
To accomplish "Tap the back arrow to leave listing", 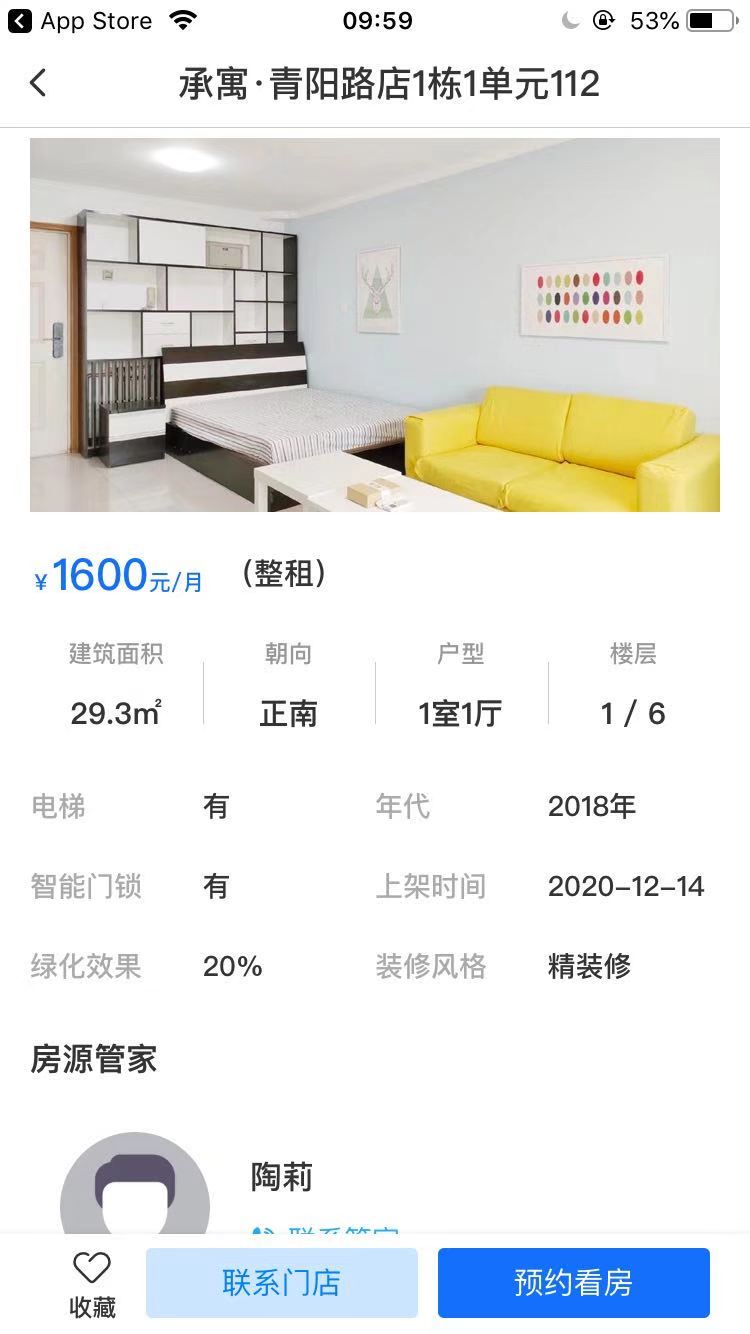I will click(38, 84).
